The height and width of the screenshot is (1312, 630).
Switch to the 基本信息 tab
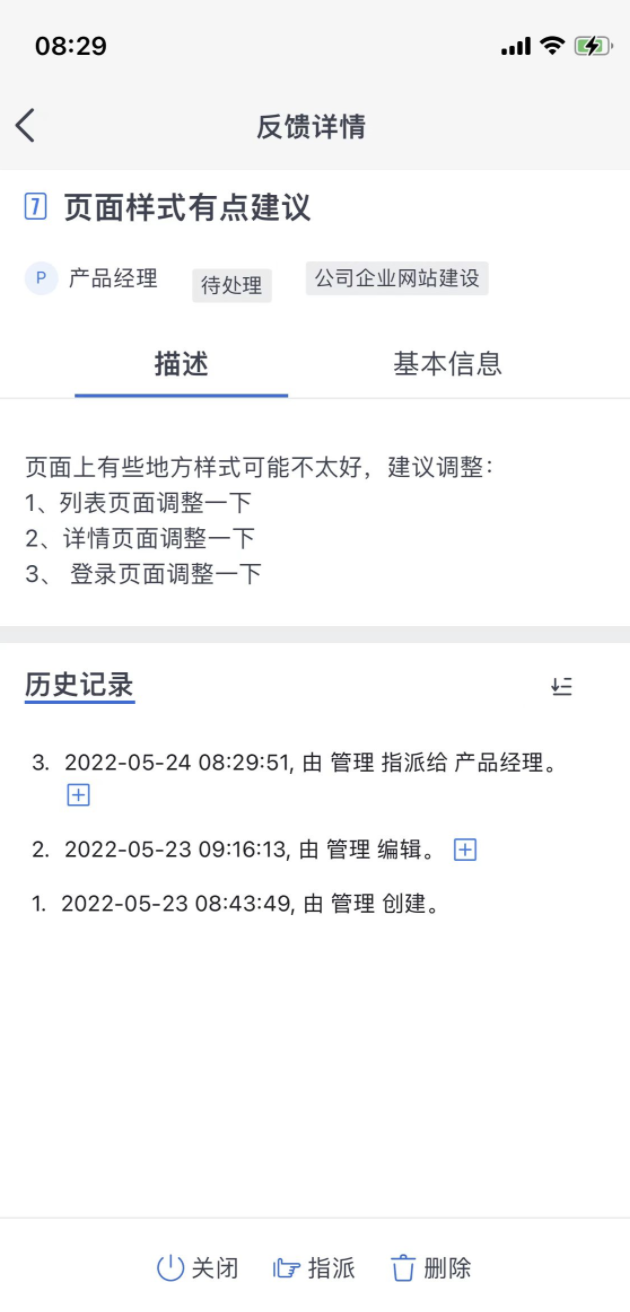click(447, 363)
